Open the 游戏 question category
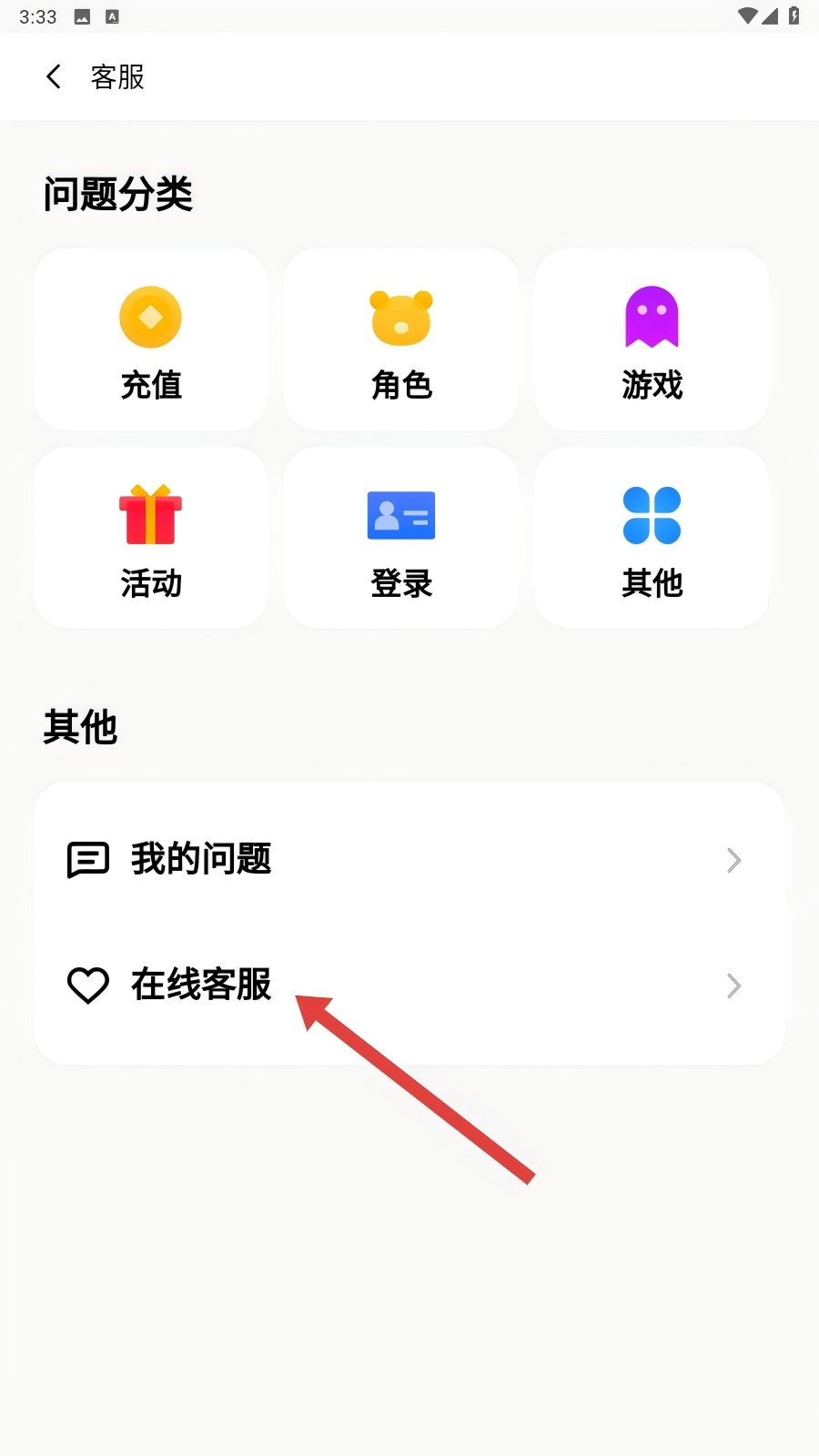819x1456 pixels. [652, 340]
